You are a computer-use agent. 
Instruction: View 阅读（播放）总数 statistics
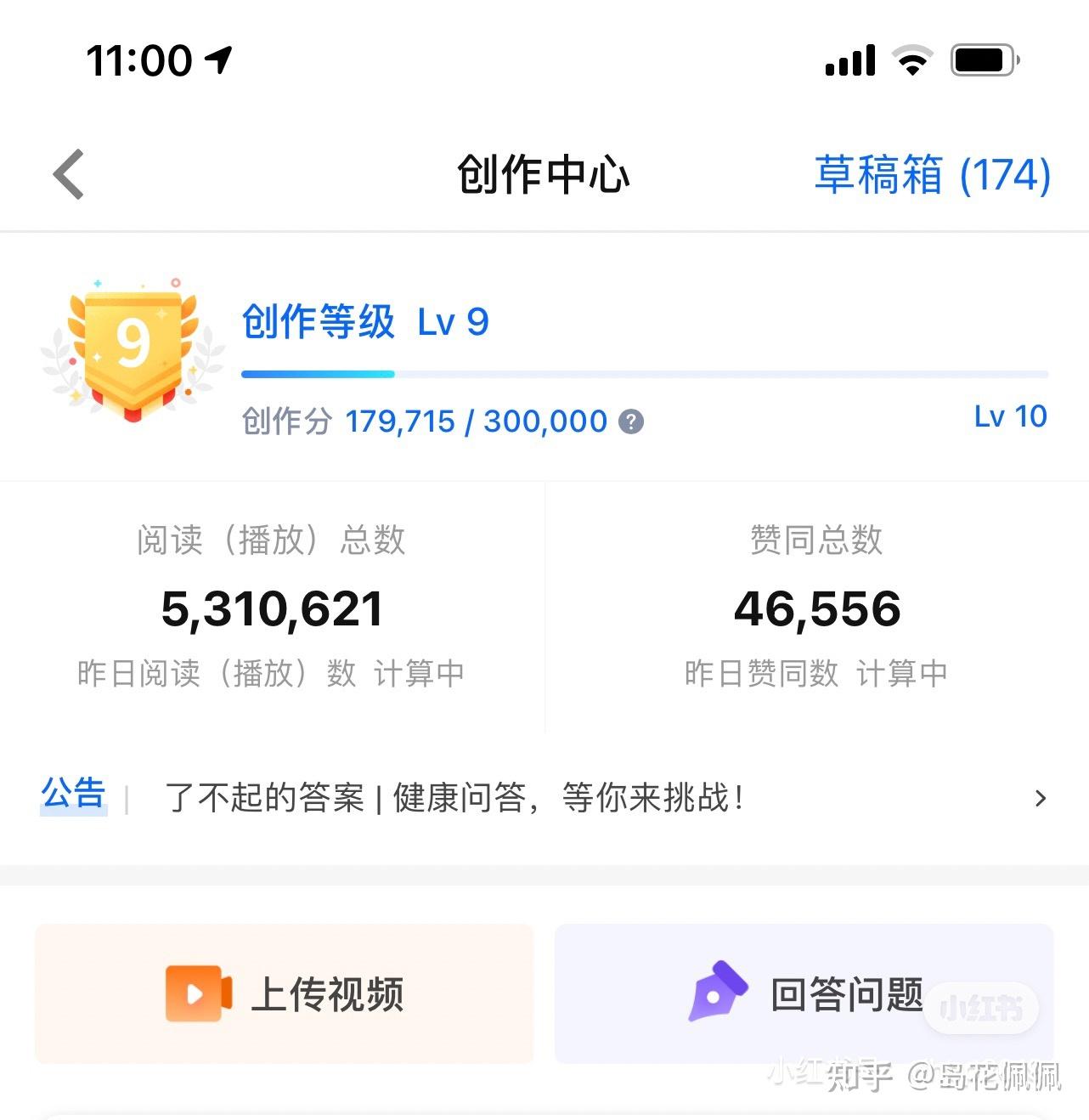pyautogui.click(x=272, y=608)
